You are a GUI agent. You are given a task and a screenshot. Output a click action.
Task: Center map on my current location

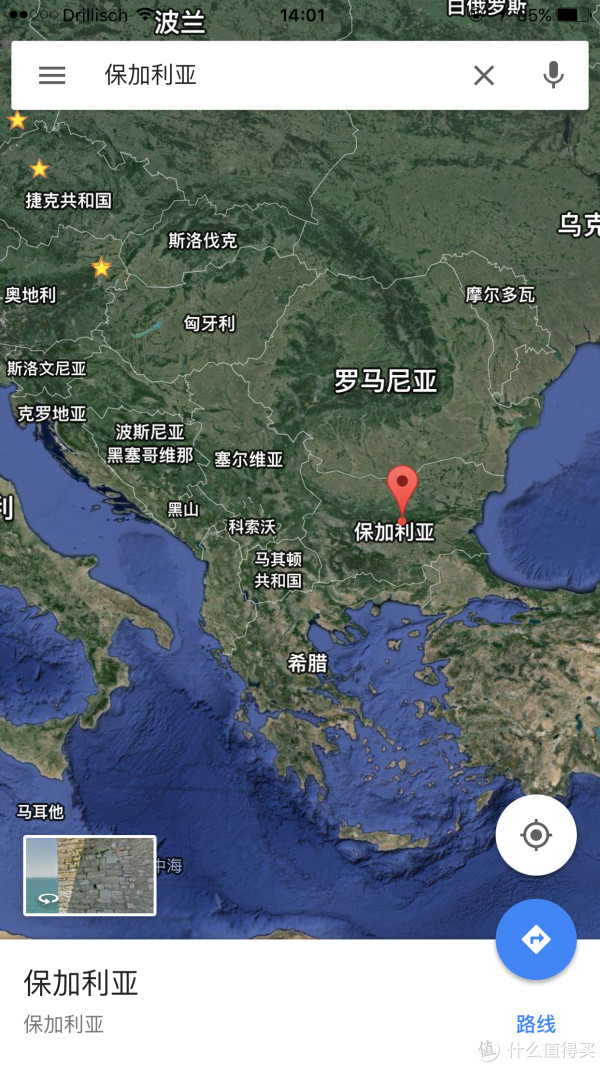click(x=536, y=835)
